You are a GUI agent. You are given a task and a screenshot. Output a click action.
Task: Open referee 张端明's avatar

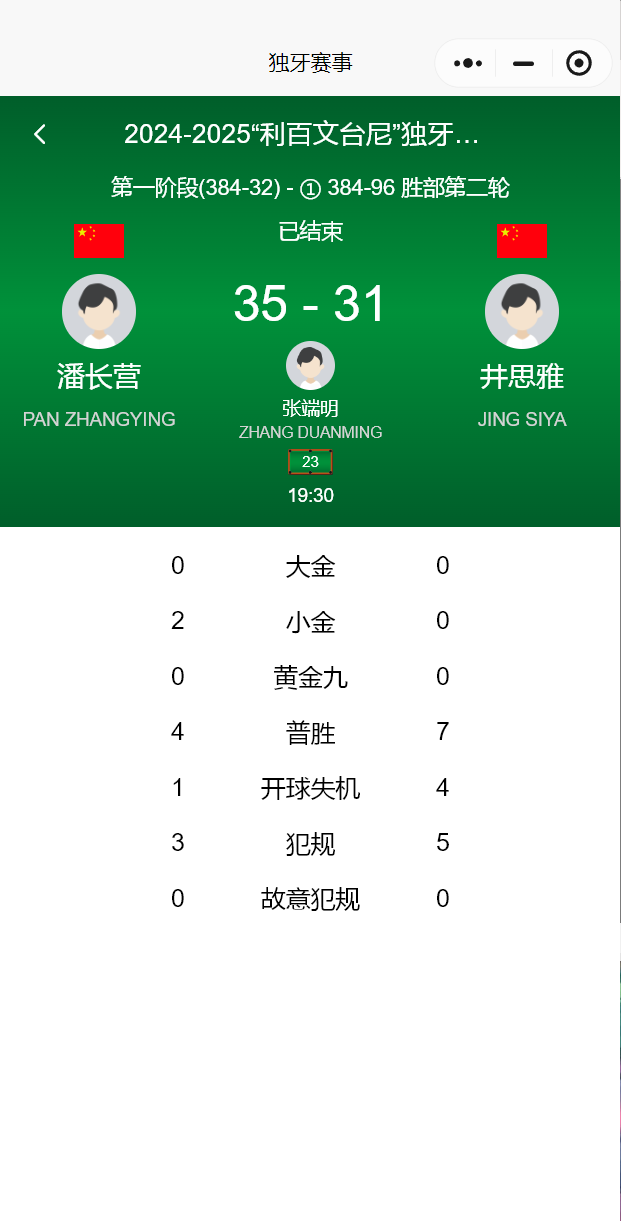[310, 365]
